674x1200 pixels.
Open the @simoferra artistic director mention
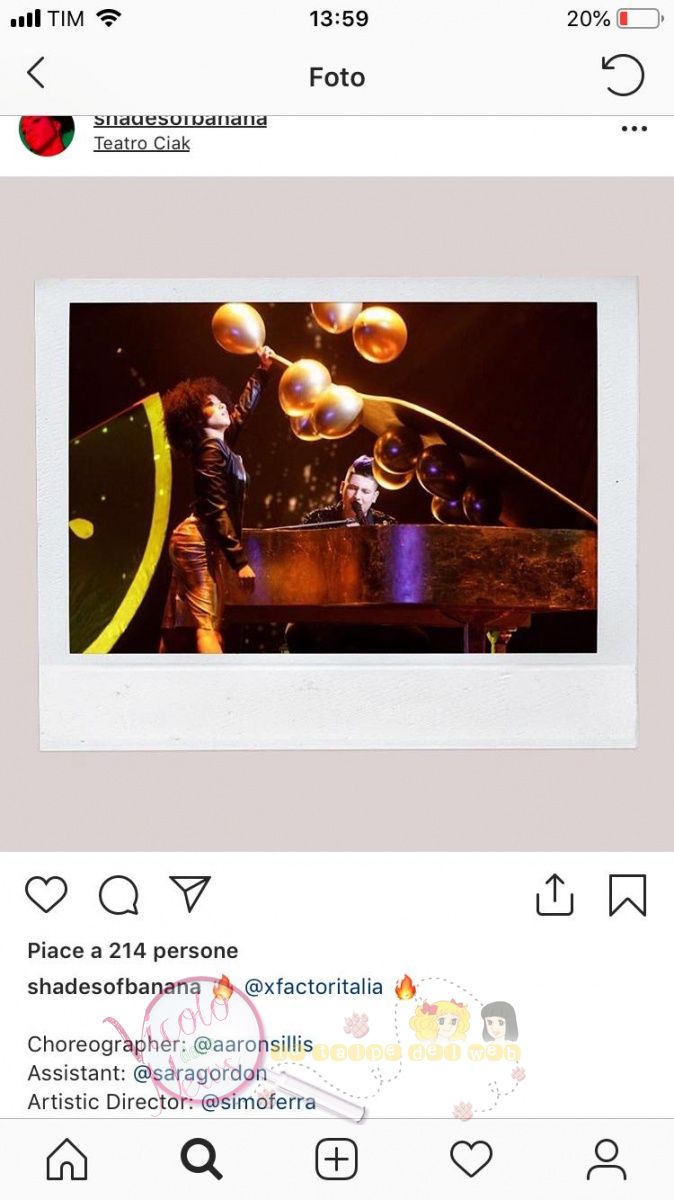click(x=258, y=1102)
